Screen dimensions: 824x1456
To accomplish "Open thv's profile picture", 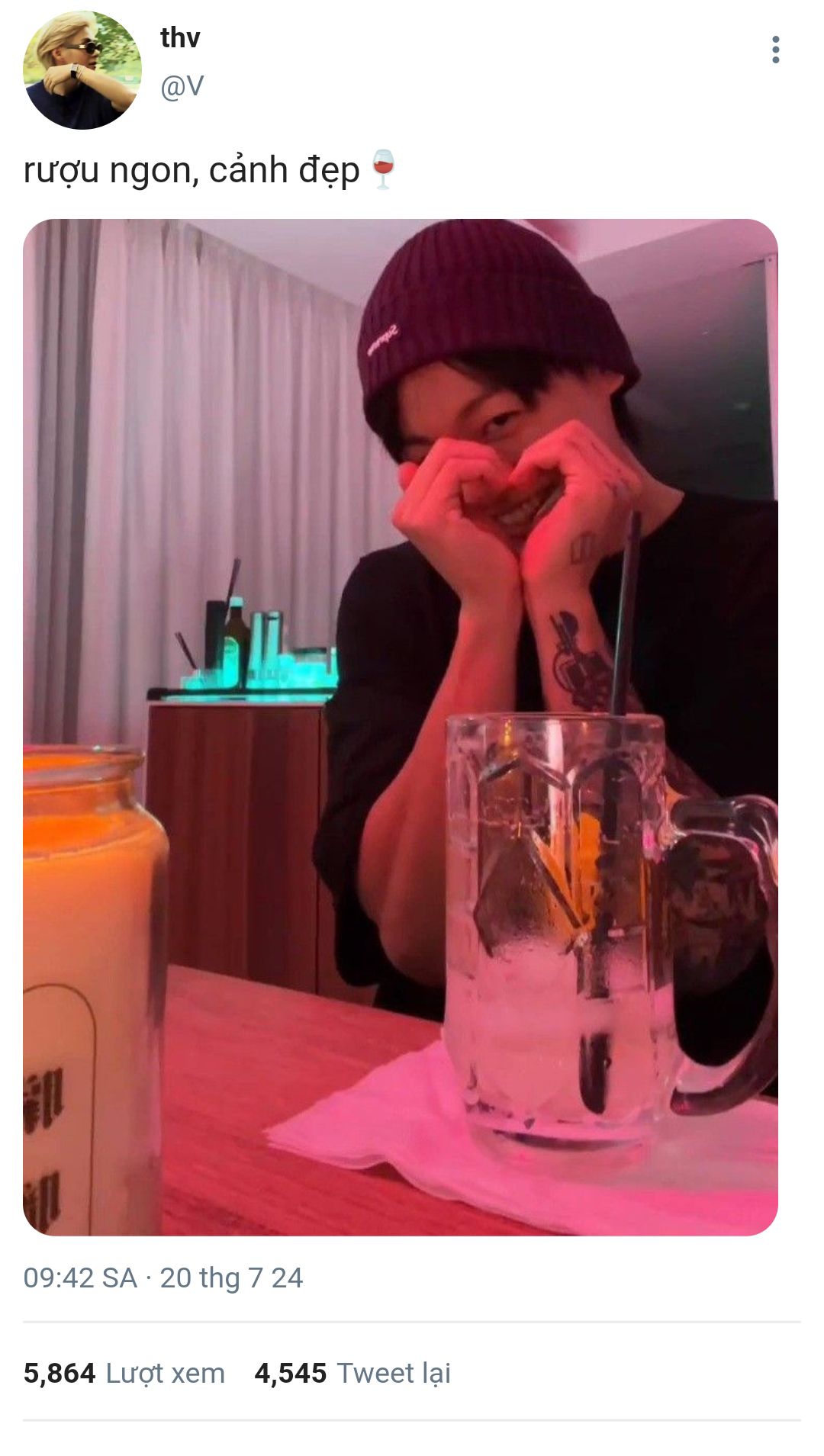I will click(82, 70).
